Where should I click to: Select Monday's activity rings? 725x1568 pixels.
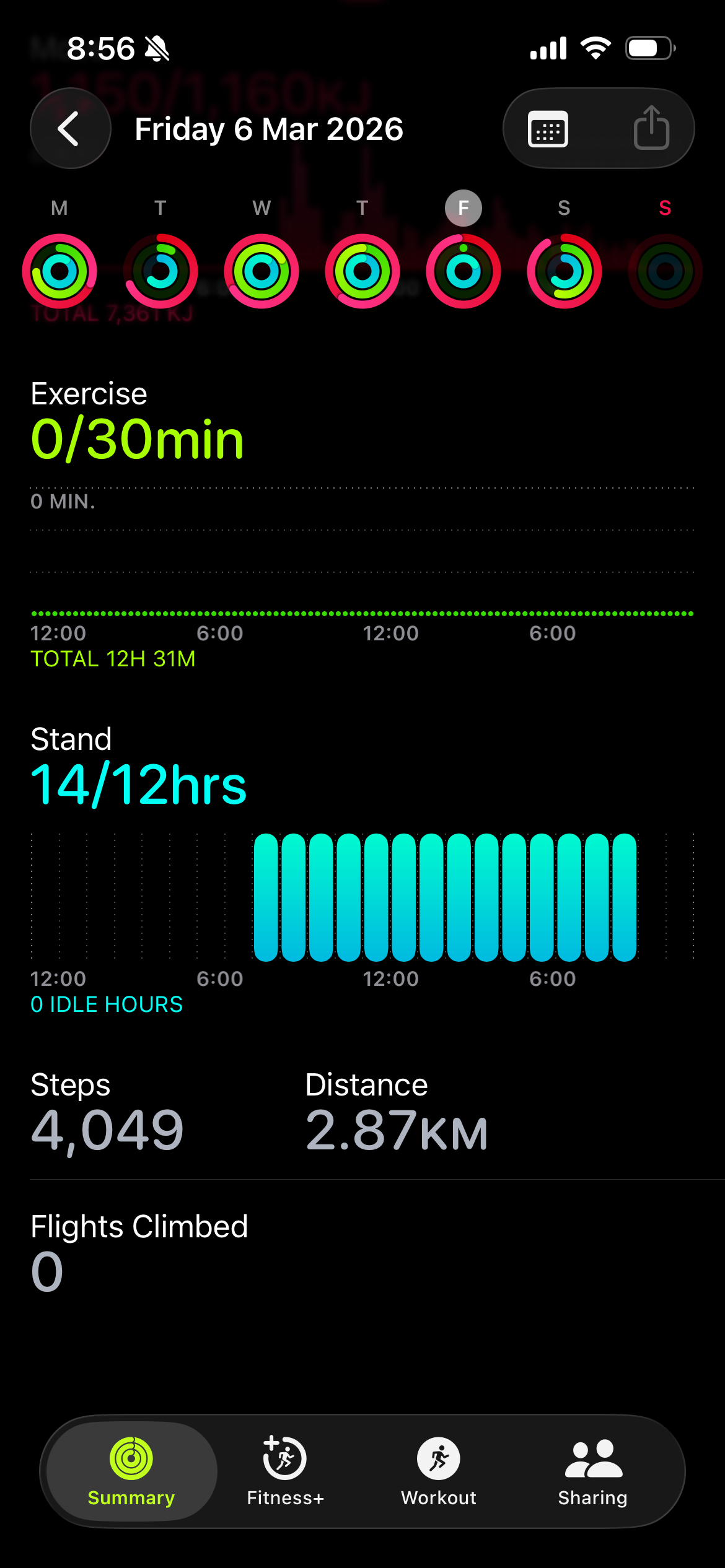tap(59, 271)
